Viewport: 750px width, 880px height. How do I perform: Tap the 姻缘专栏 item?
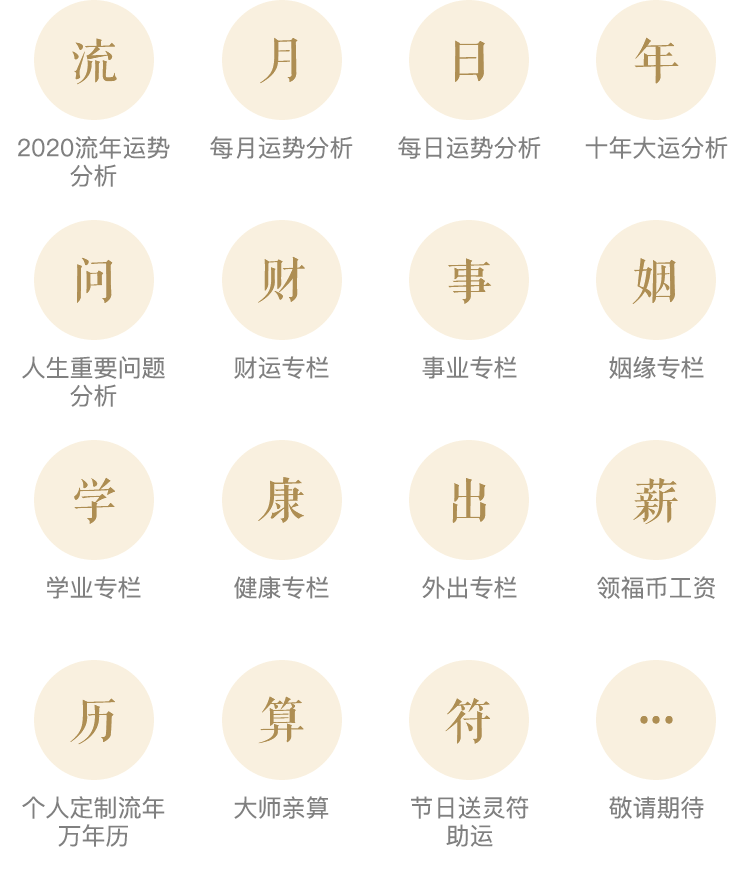[x=656, y=280]
